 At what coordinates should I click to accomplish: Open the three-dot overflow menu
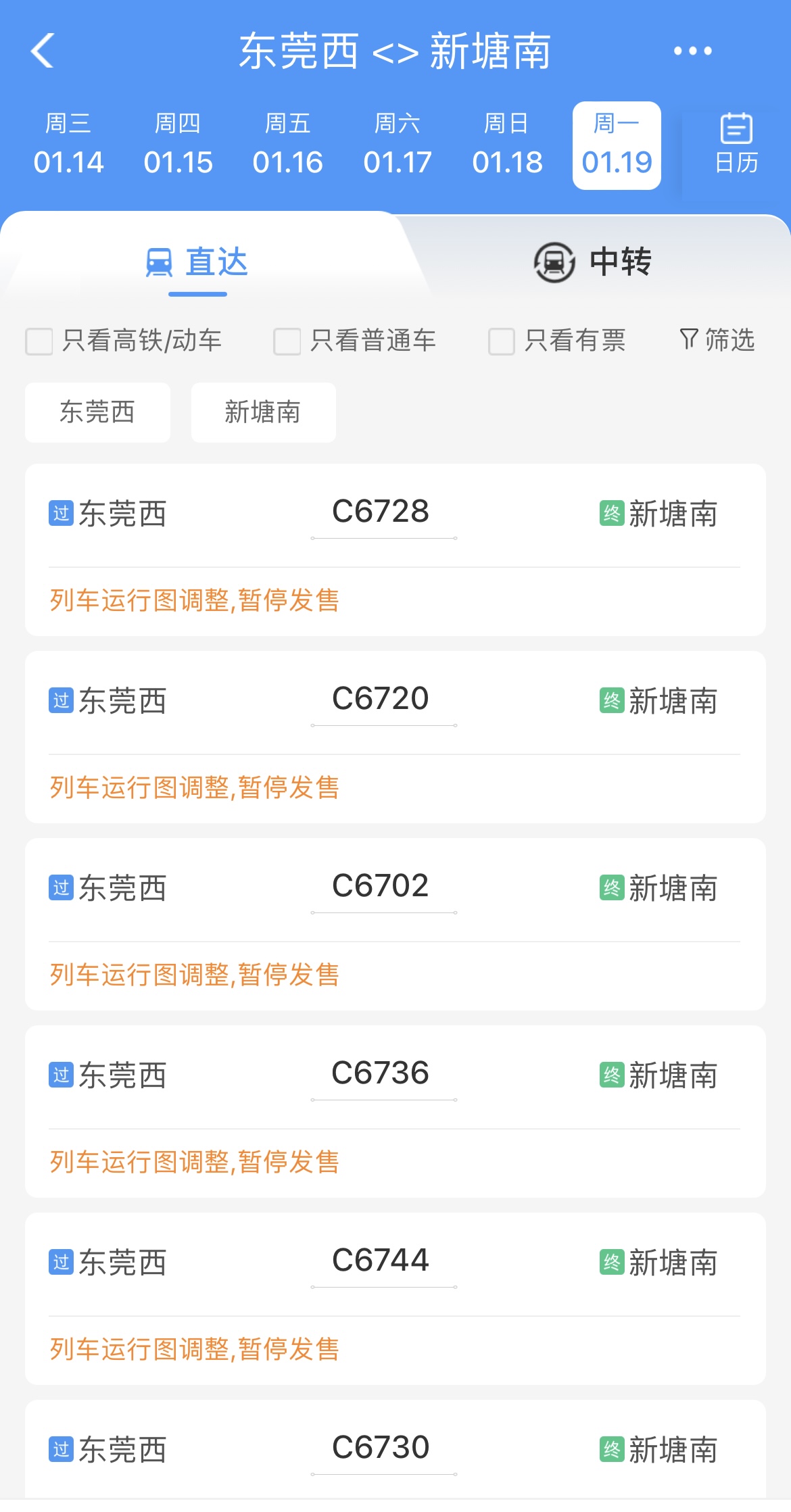[692, 51]
